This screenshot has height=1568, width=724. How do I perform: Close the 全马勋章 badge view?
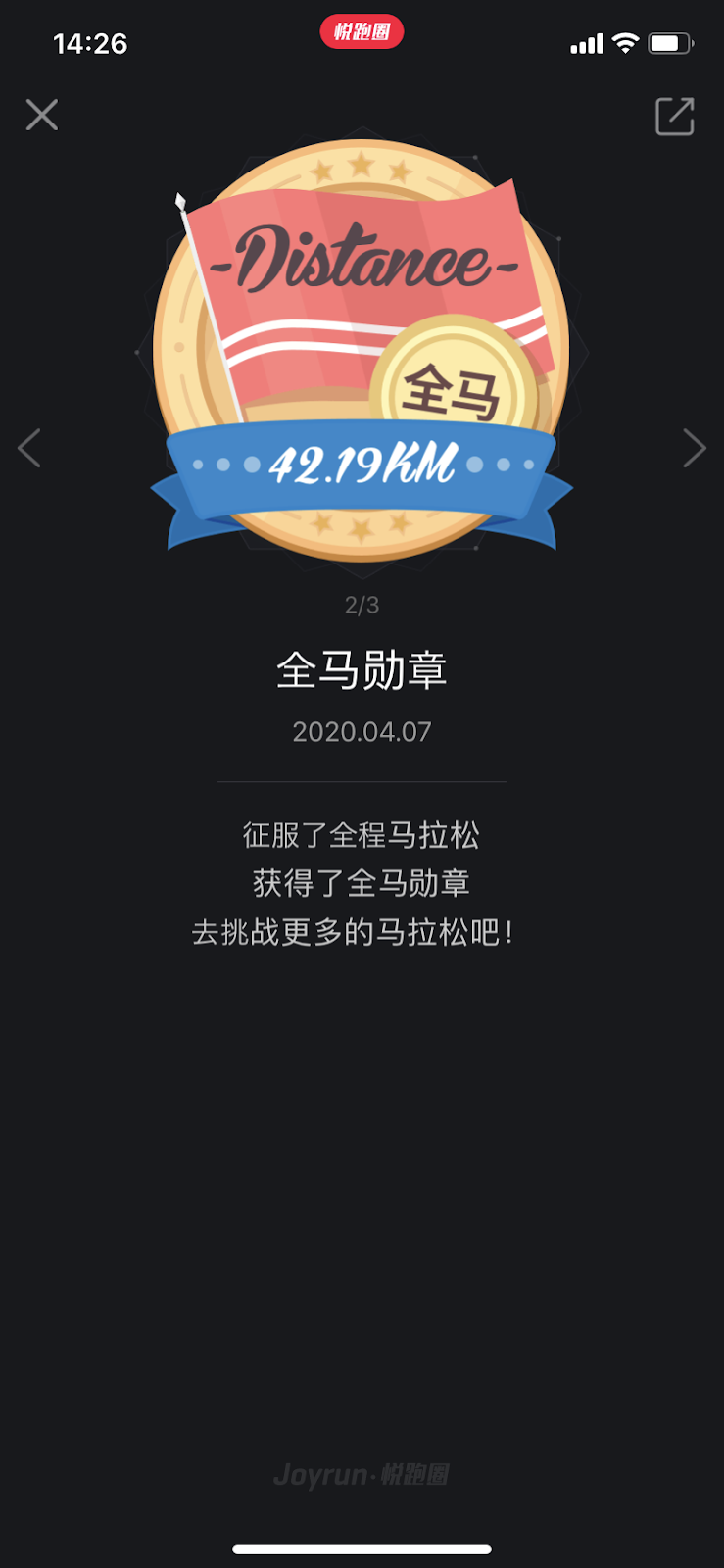coord(42,115)
